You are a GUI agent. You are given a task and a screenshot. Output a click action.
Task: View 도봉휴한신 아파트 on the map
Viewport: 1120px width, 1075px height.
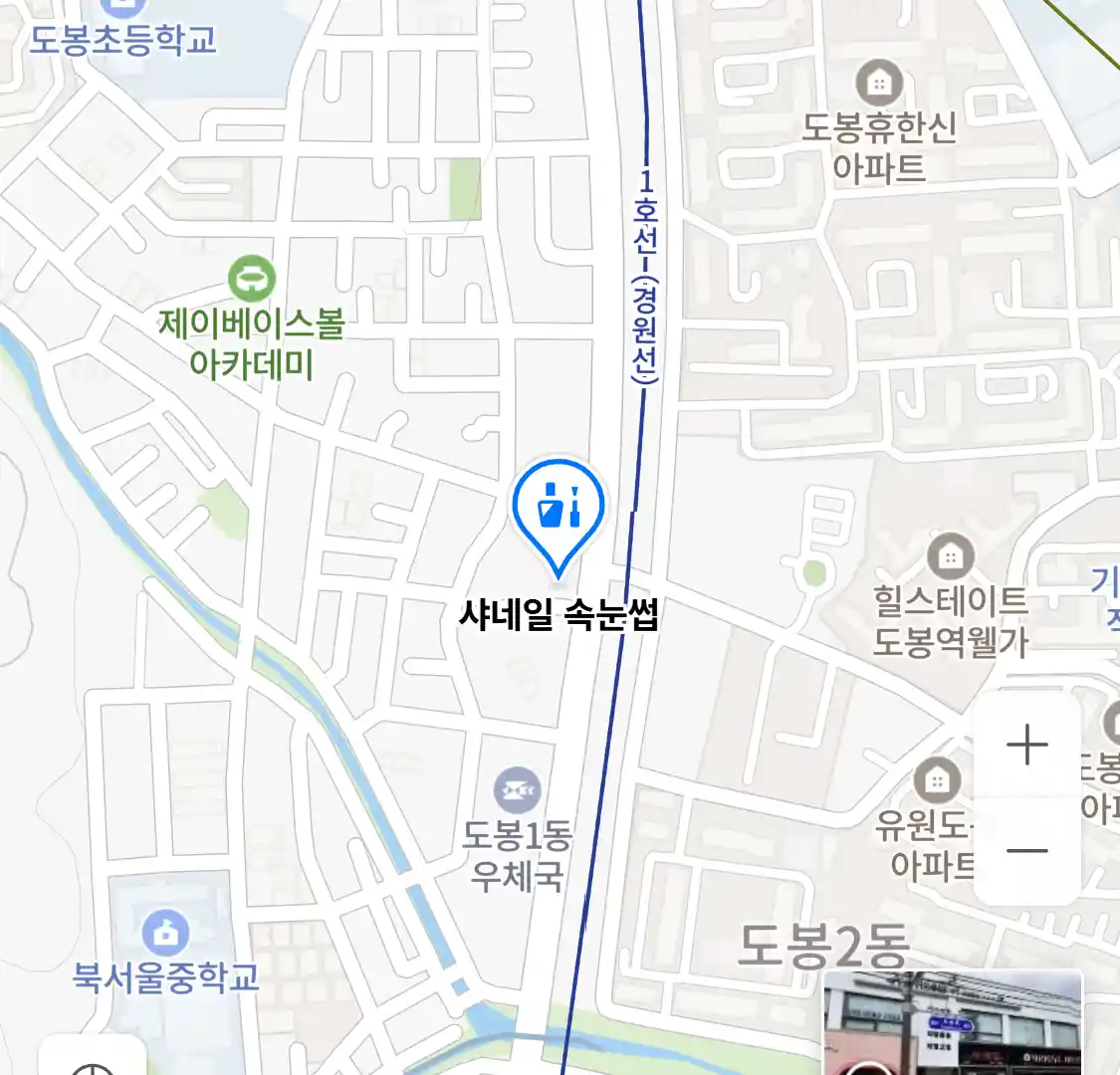point(879,83)
